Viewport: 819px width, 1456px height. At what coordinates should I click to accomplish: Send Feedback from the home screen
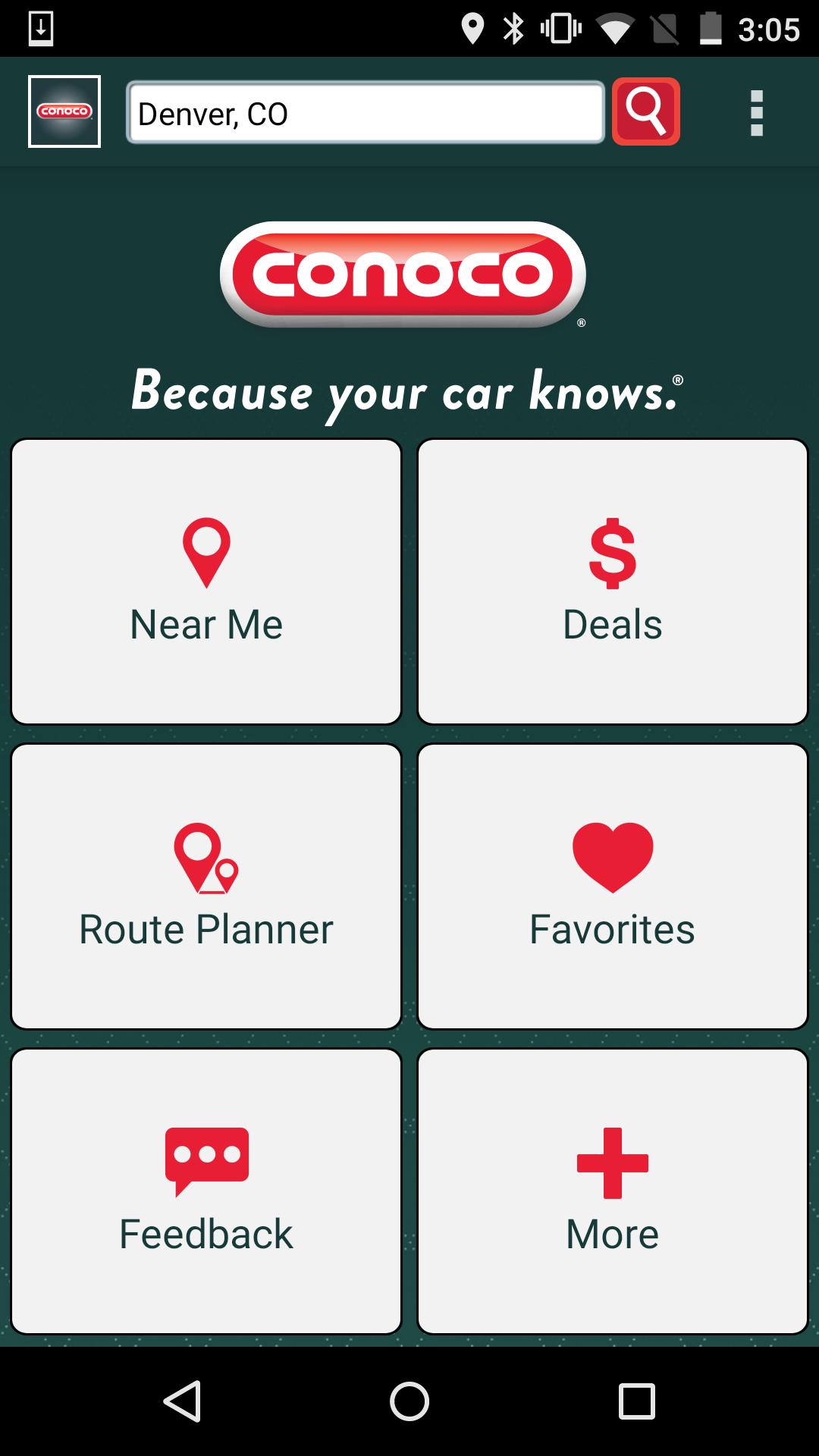coord(205,1188)
